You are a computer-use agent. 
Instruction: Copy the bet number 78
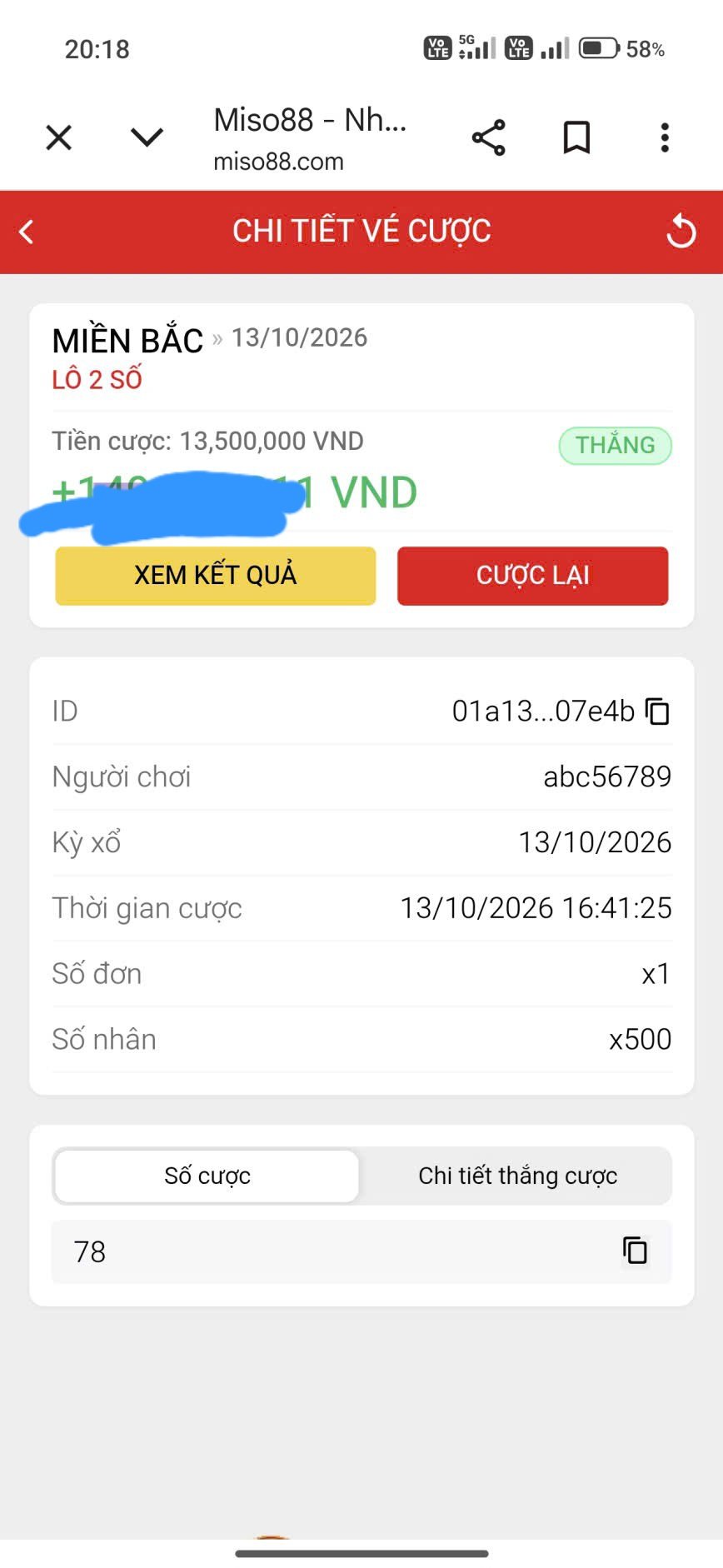click(x=635, y=1251)
